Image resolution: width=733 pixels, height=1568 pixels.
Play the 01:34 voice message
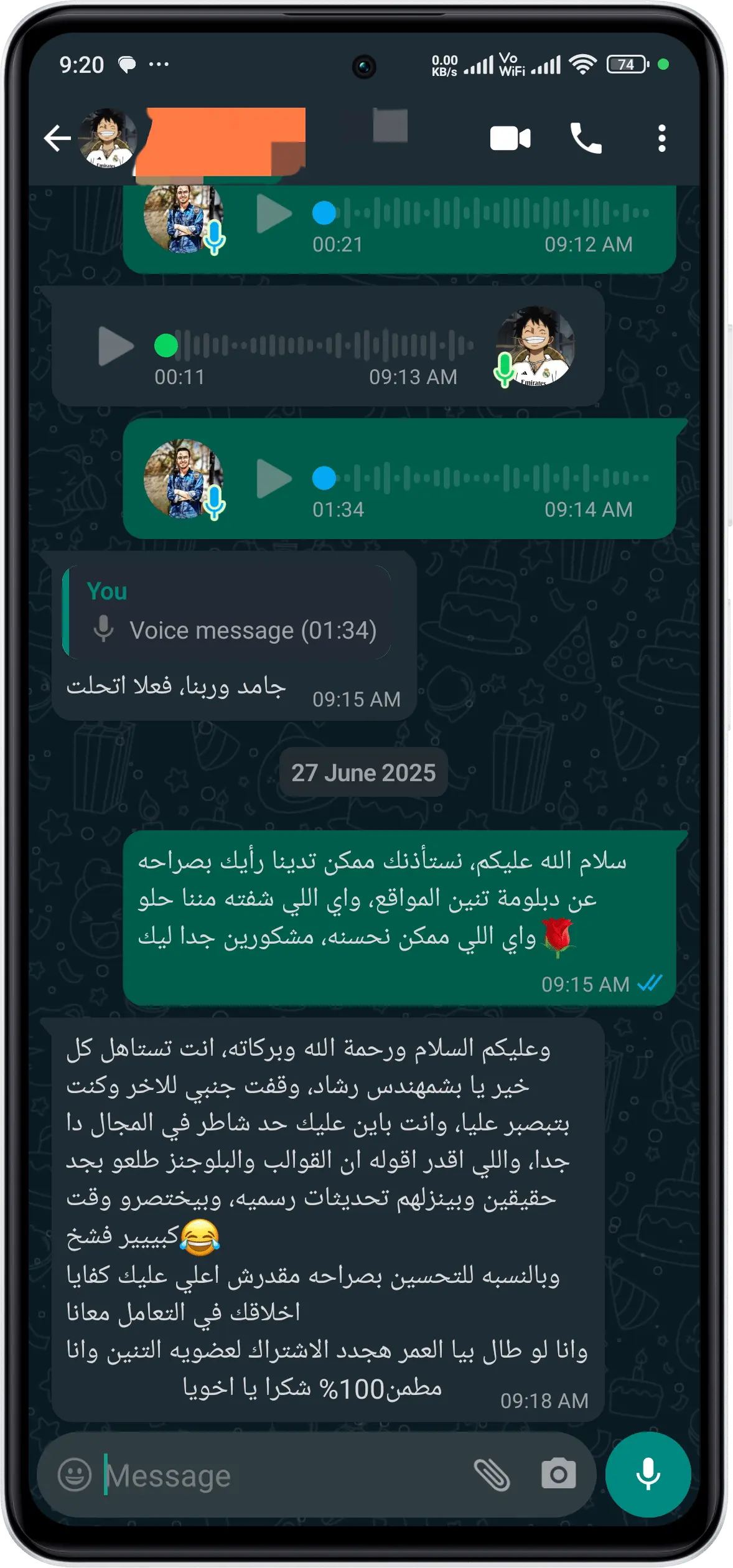274,479
